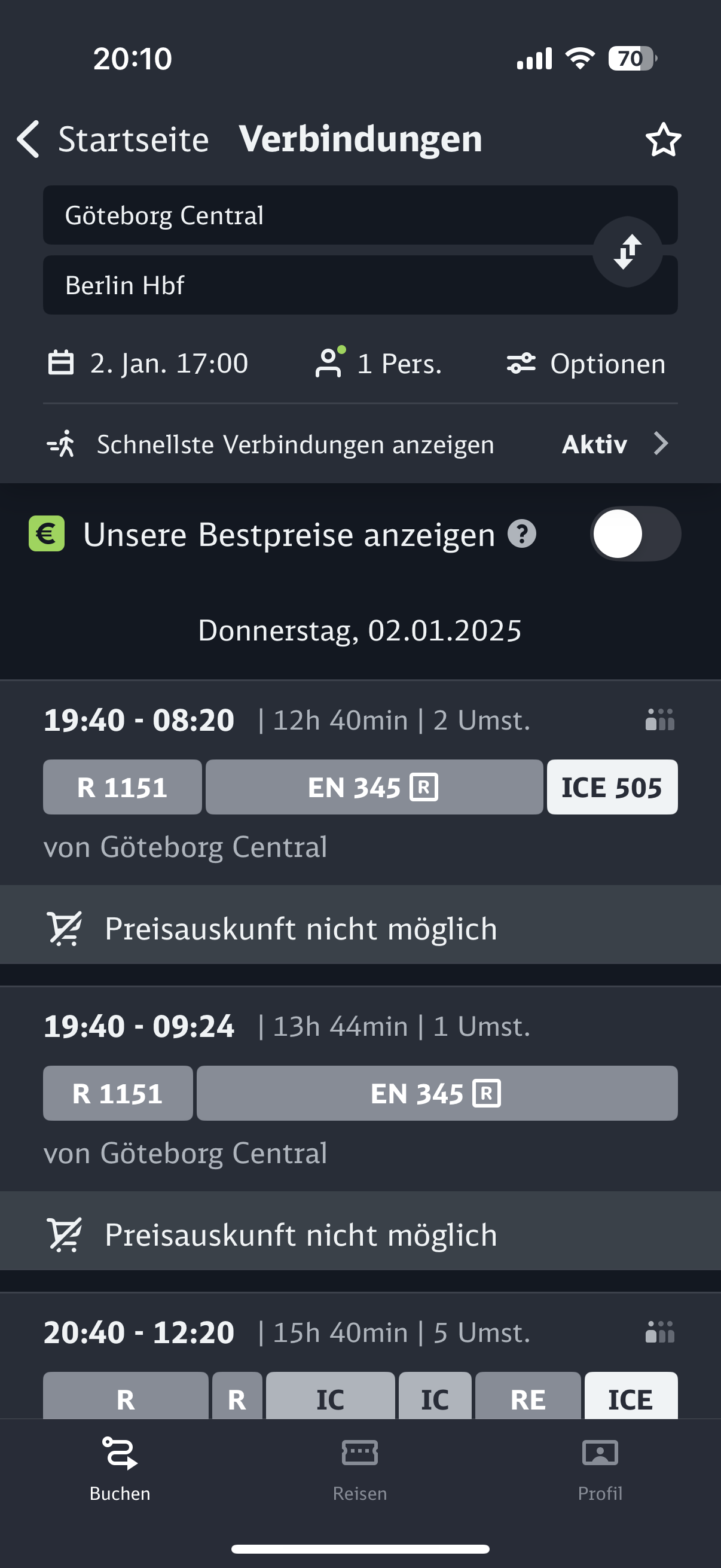Save this connection with the star icon
The image size is (721, 1568).
click(x=662, y=139)
